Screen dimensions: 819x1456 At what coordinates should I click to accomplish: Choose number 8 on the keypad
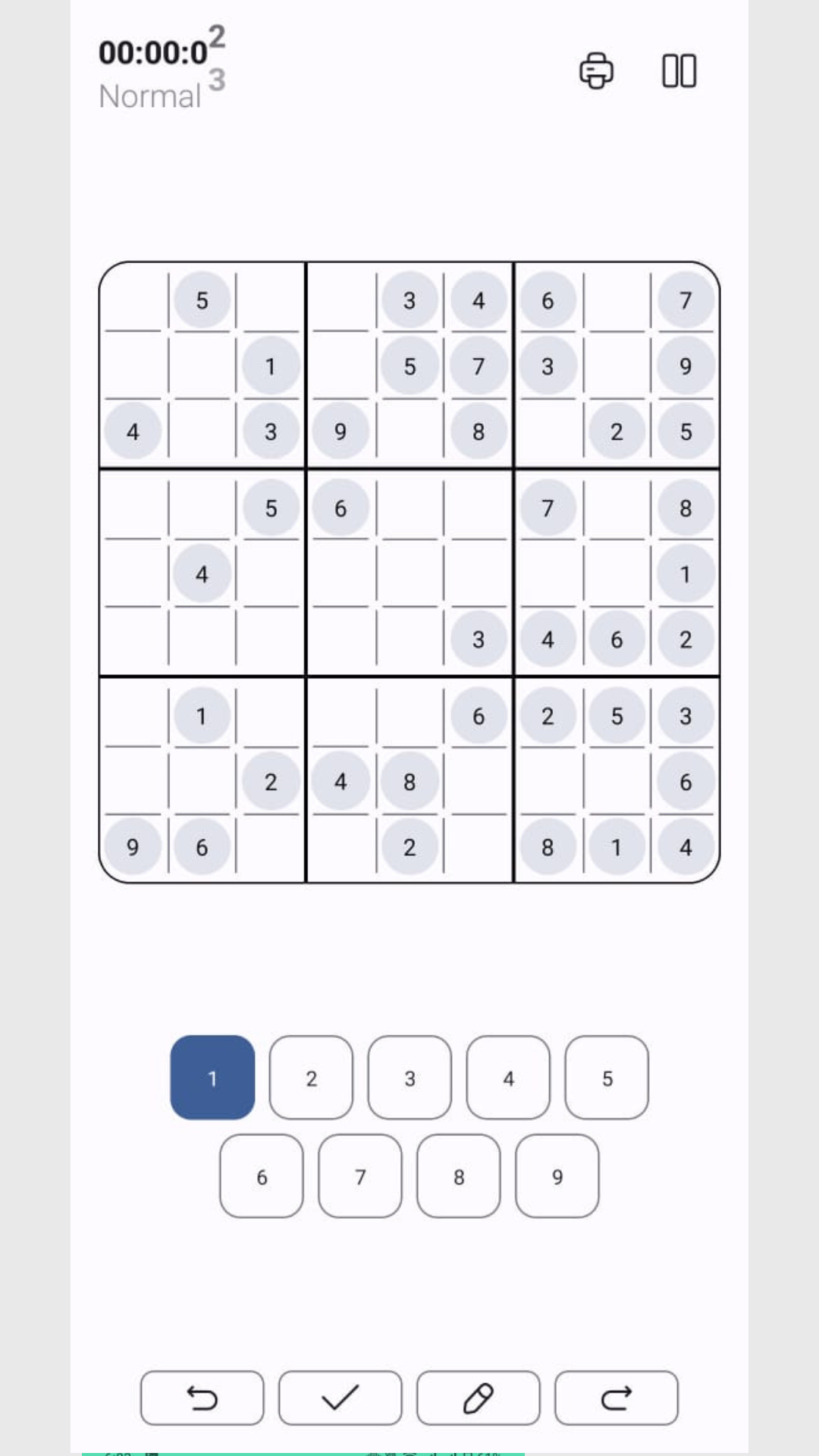[x=459, y=1176]
